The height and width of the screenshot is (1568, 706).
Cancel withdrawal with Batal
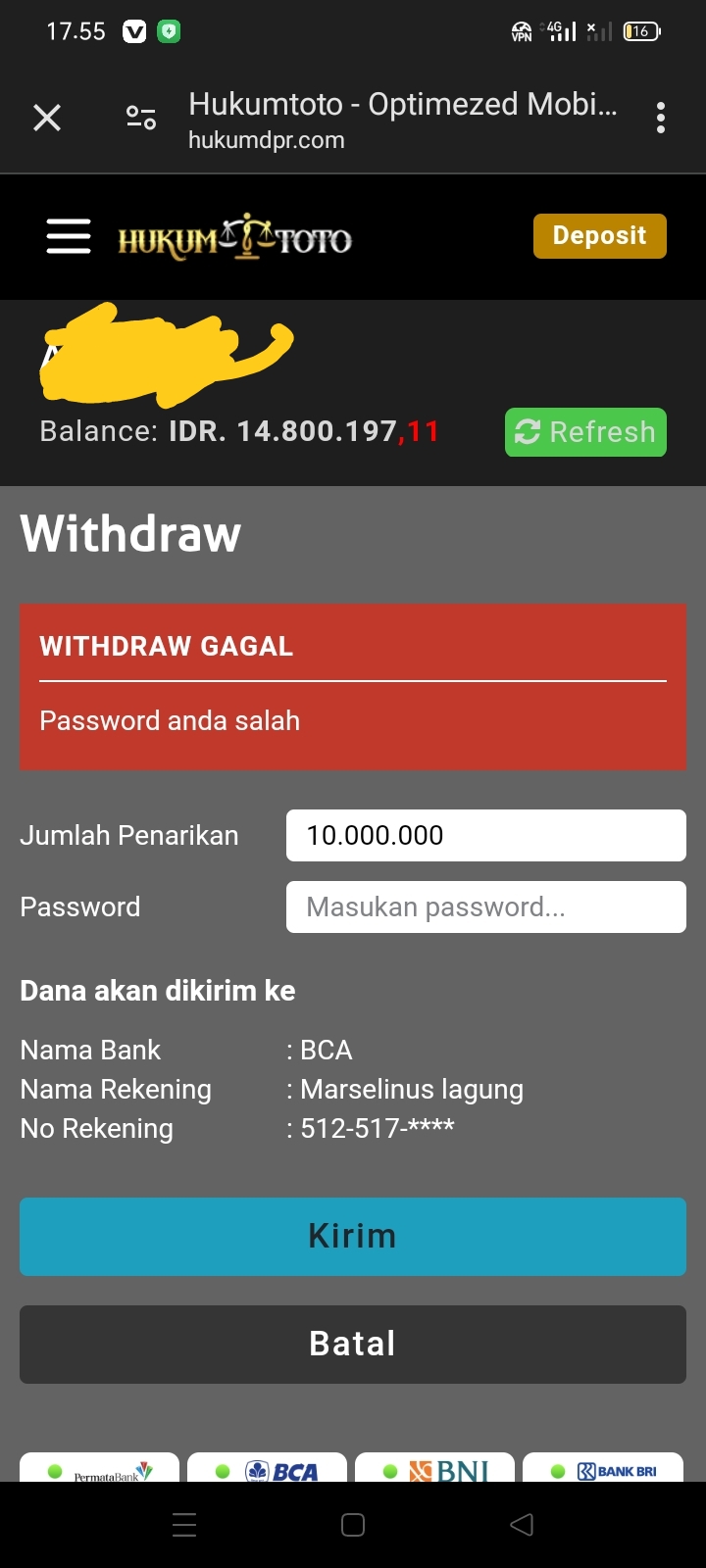coord(353,1345)
